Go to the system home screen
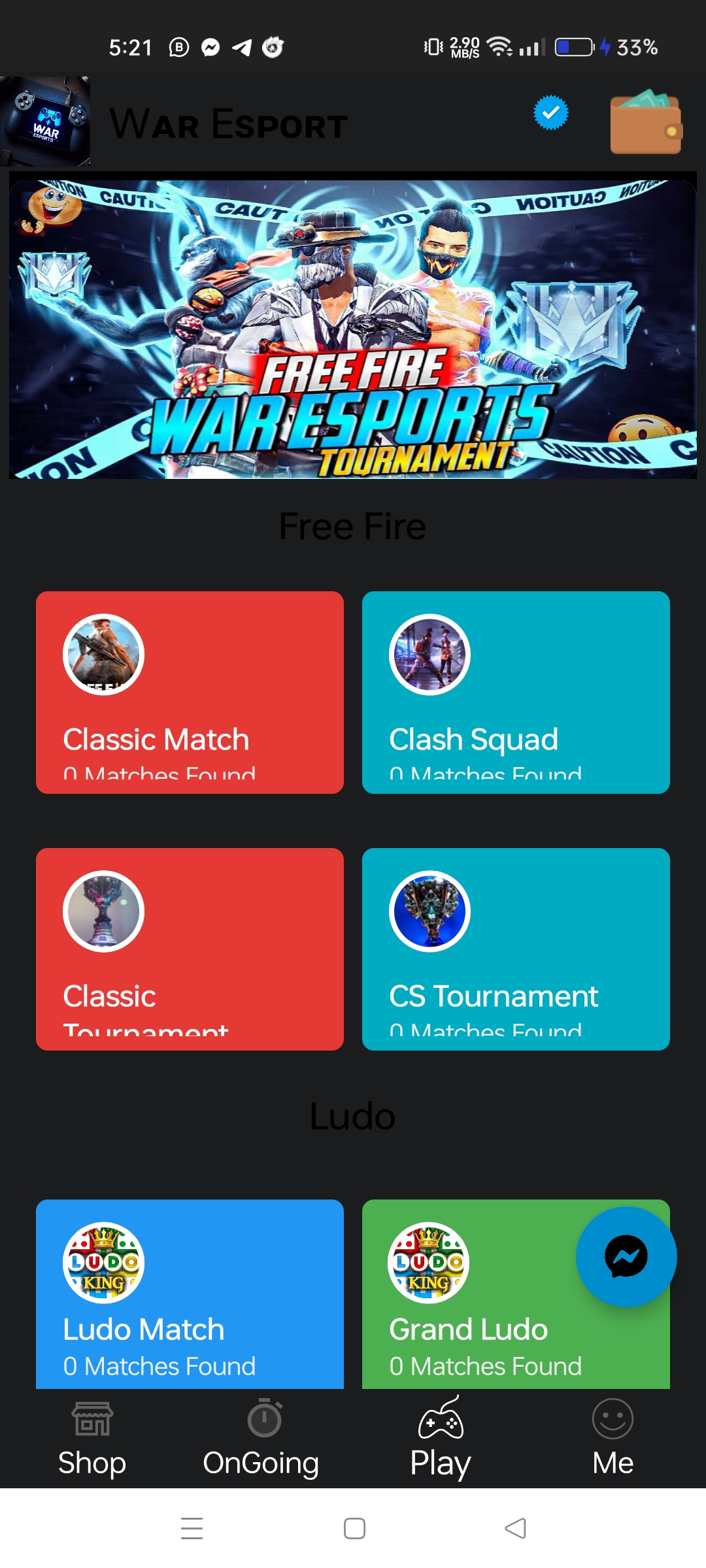The width and height of the screenshot is (706, 1568). (x=354, y=1528)
